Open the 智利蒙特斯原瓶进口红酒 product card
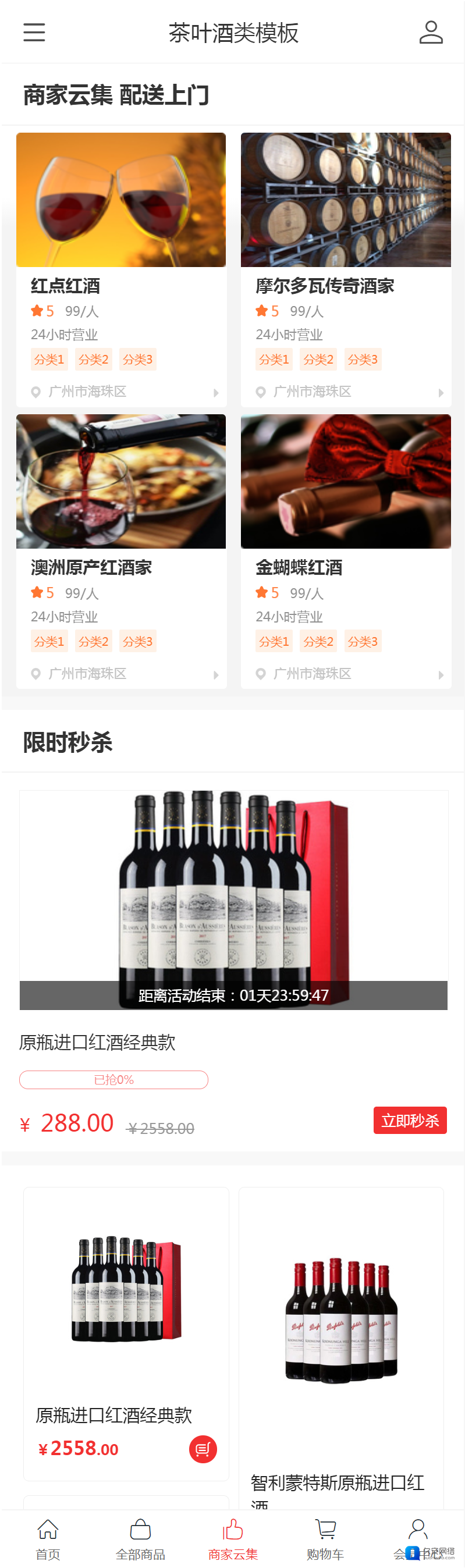 tap(340, 1339)
